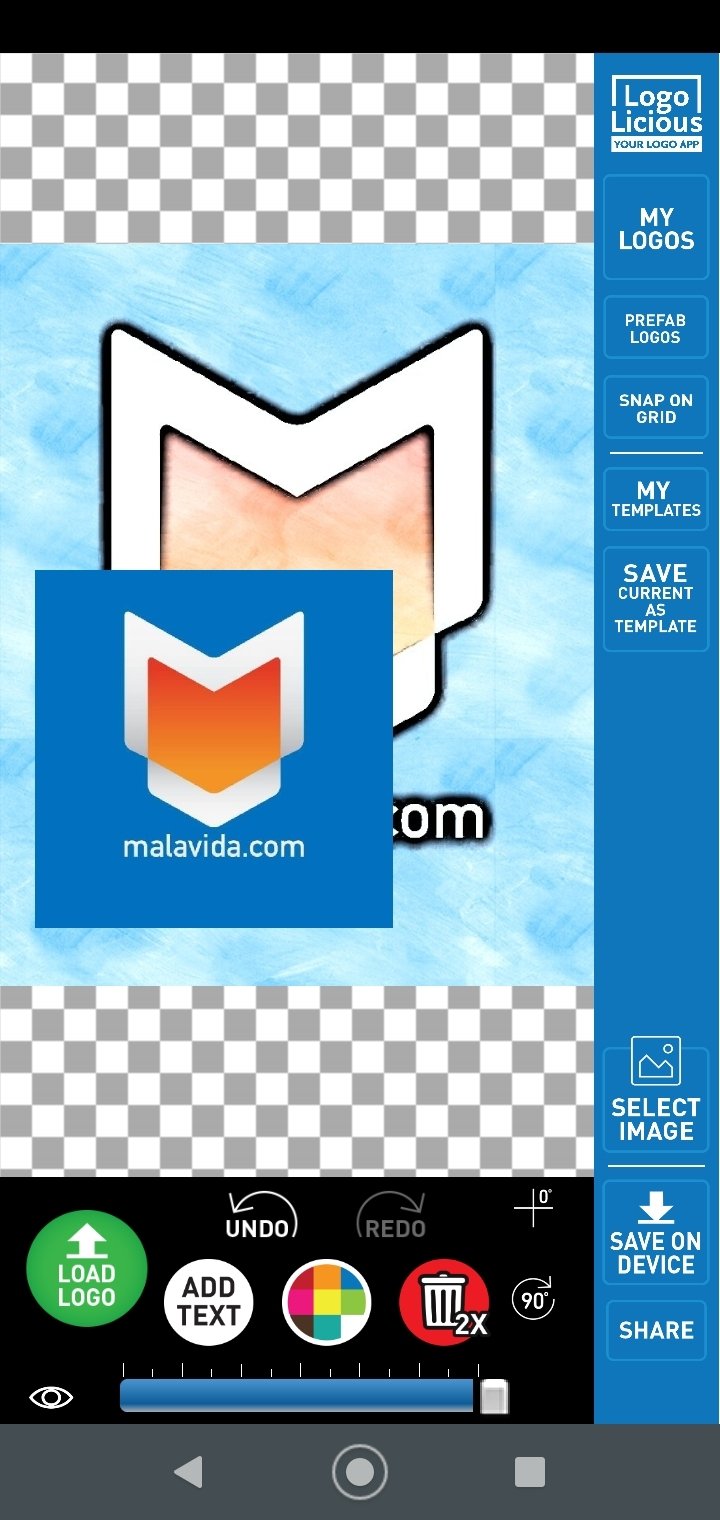Undo the last action
720x1520 pixels.
[x=262, y=1214]
